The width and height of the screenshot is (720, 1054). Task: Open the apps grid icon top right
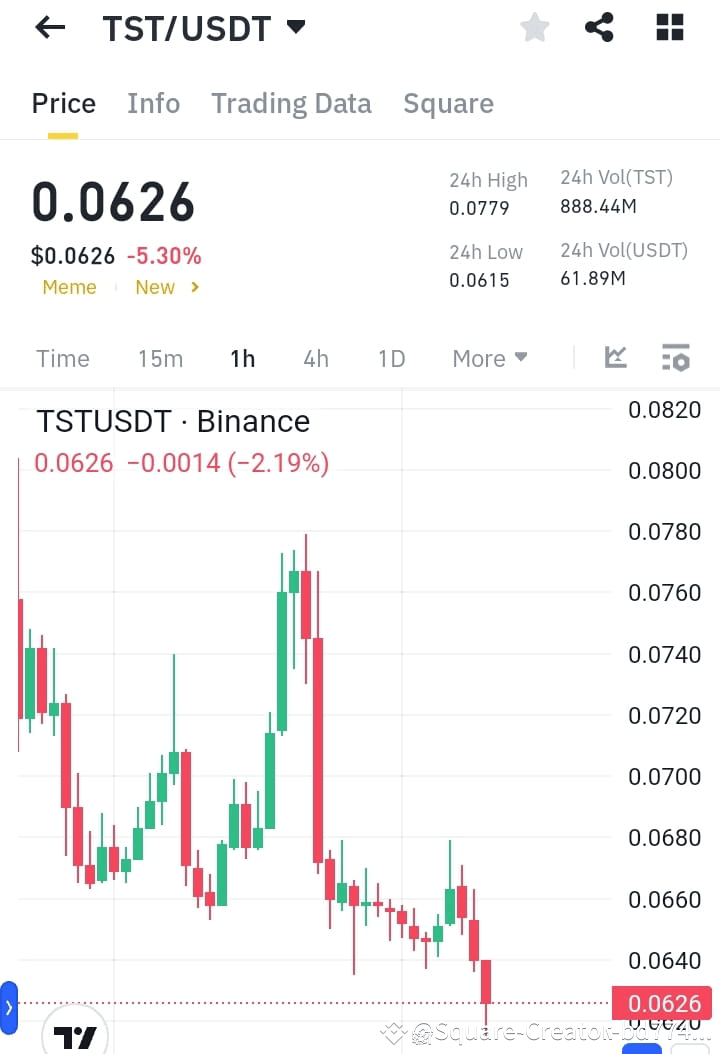coord(668,27)
